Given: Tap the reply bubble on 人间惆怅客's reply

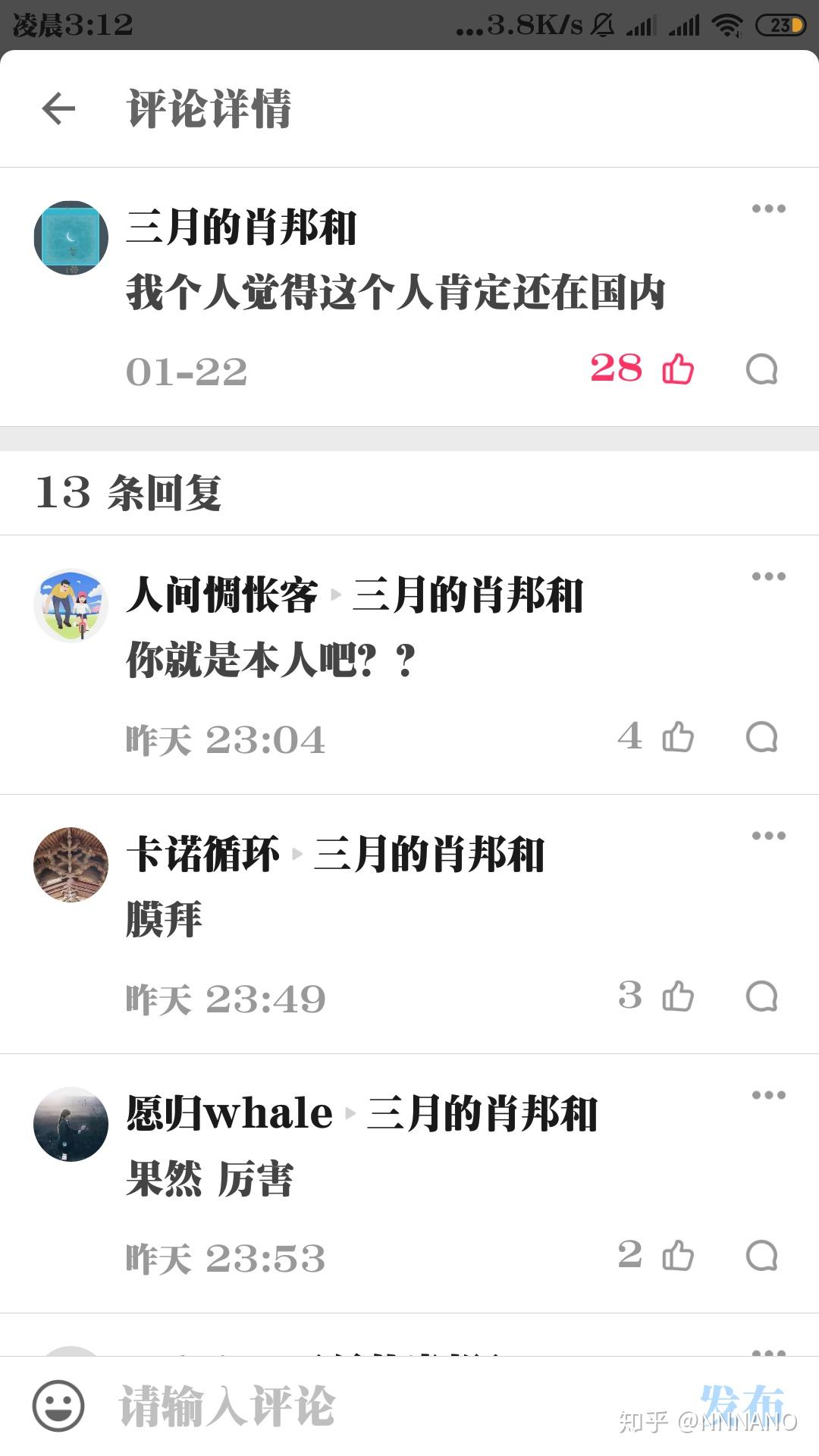Looking at the screenshot, I should point(763,736).
